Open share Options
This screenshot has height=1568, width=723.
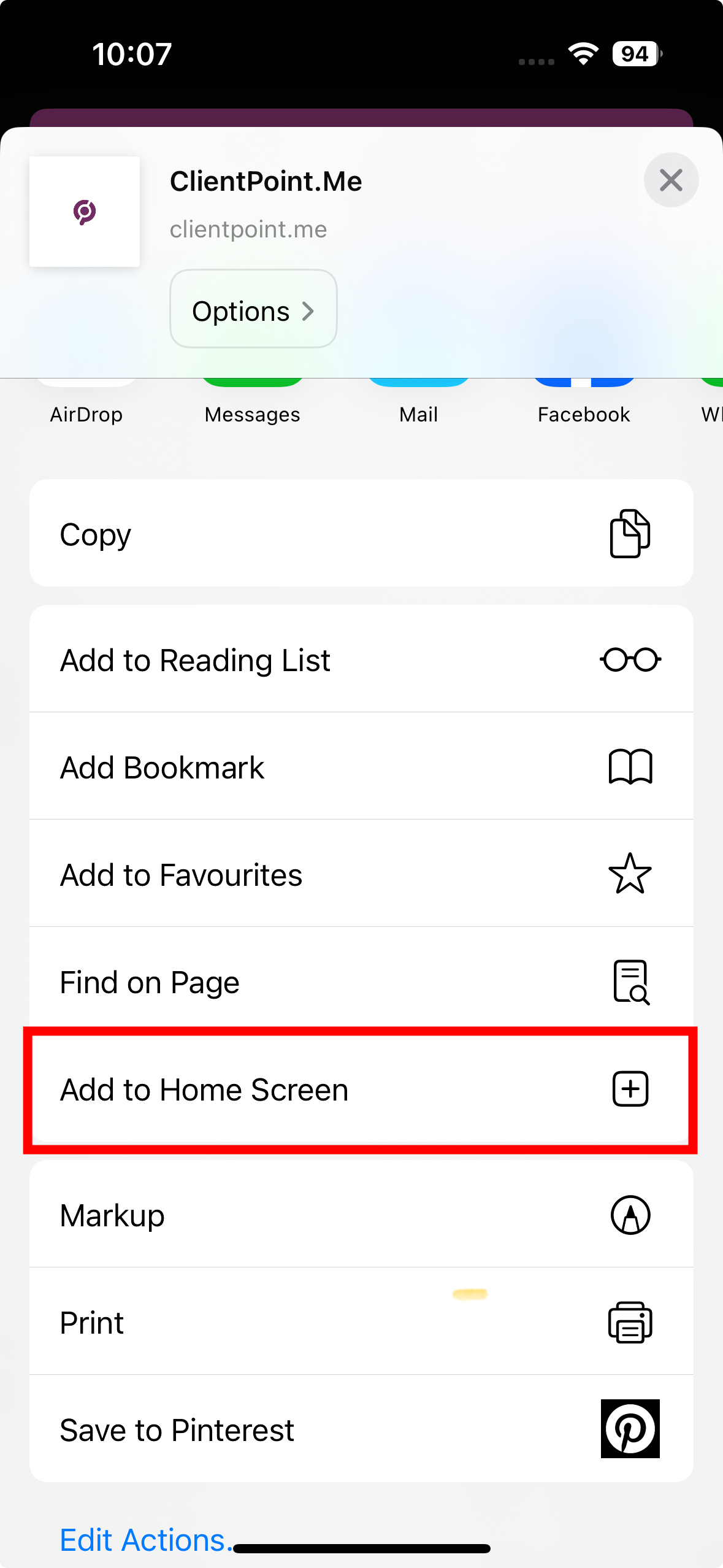pyautogui.click(x=253, y=310)
